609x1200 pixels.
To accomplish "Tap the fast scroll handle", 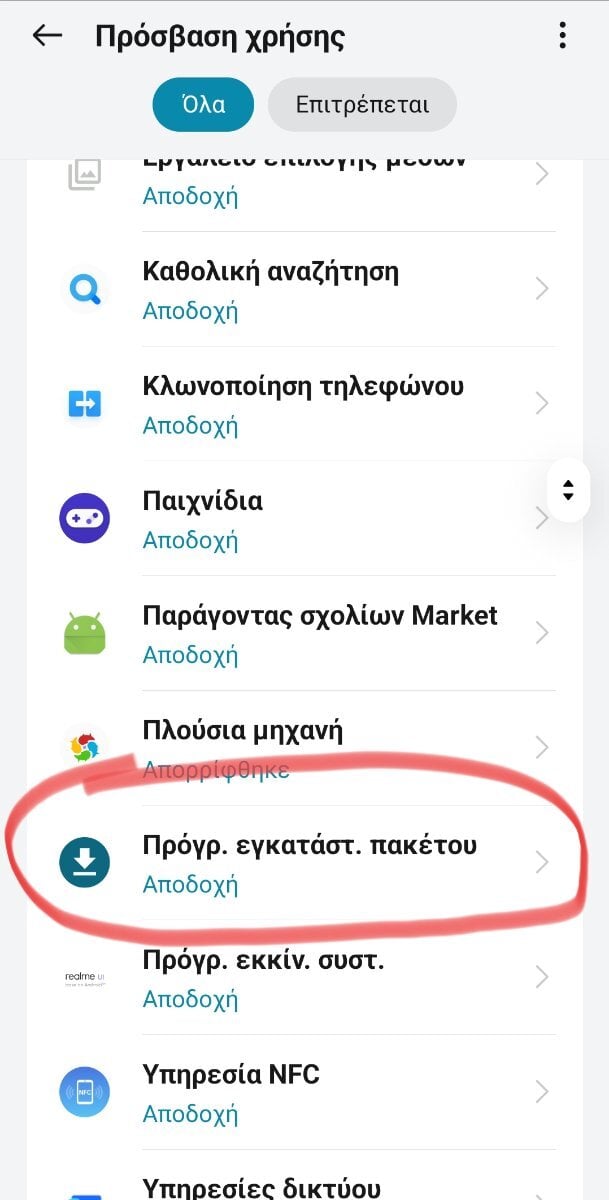I will point(568,490).
